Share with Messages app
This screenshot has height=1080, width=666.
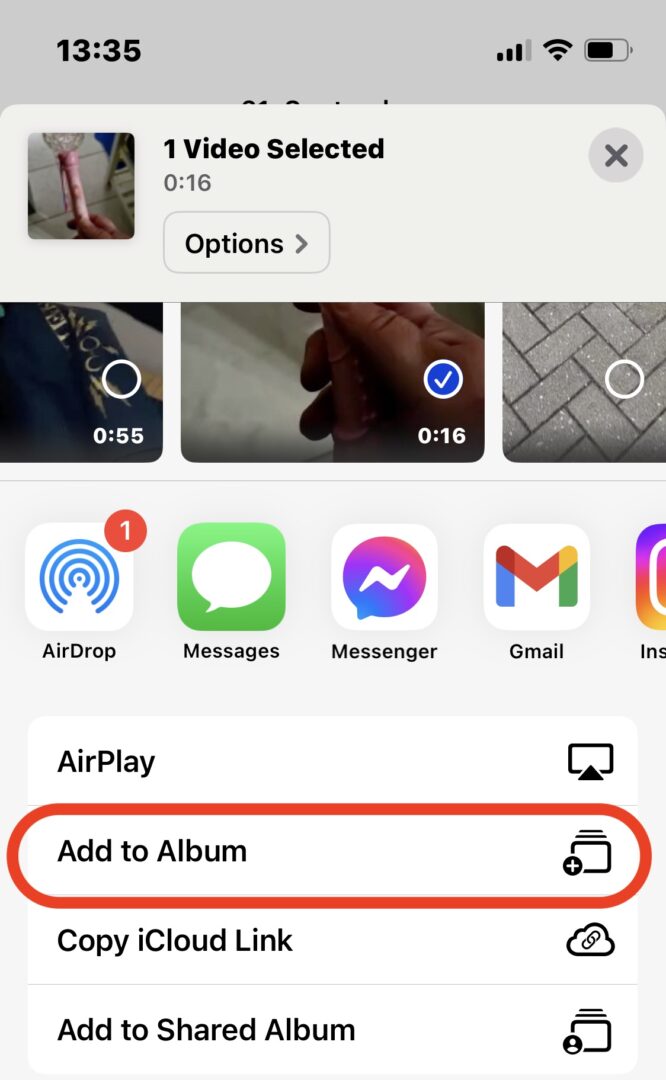[231, 577]
